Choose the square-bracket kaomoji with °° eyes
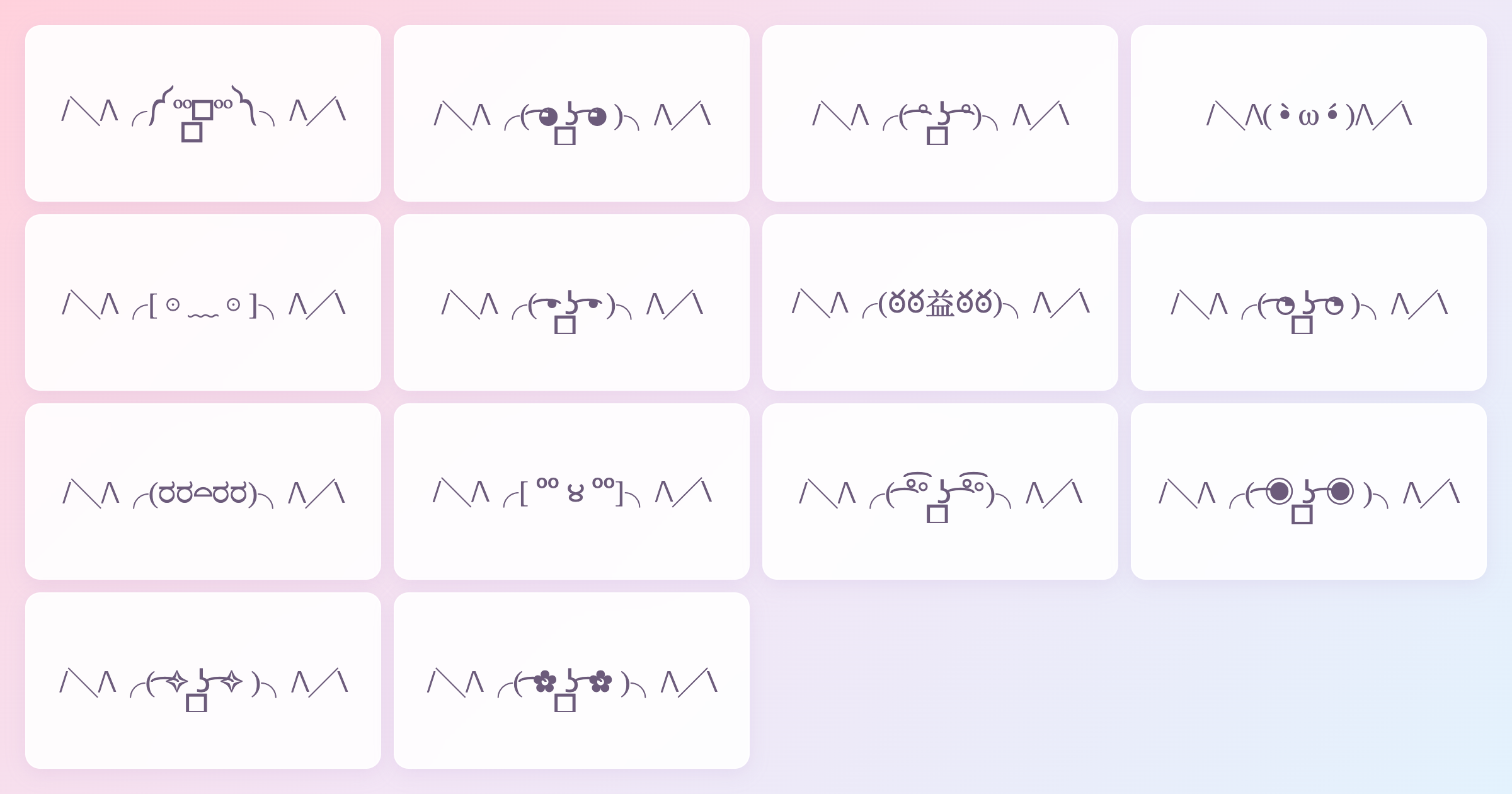The height and width of the screenshot is (794, 1512). [571, 492]
